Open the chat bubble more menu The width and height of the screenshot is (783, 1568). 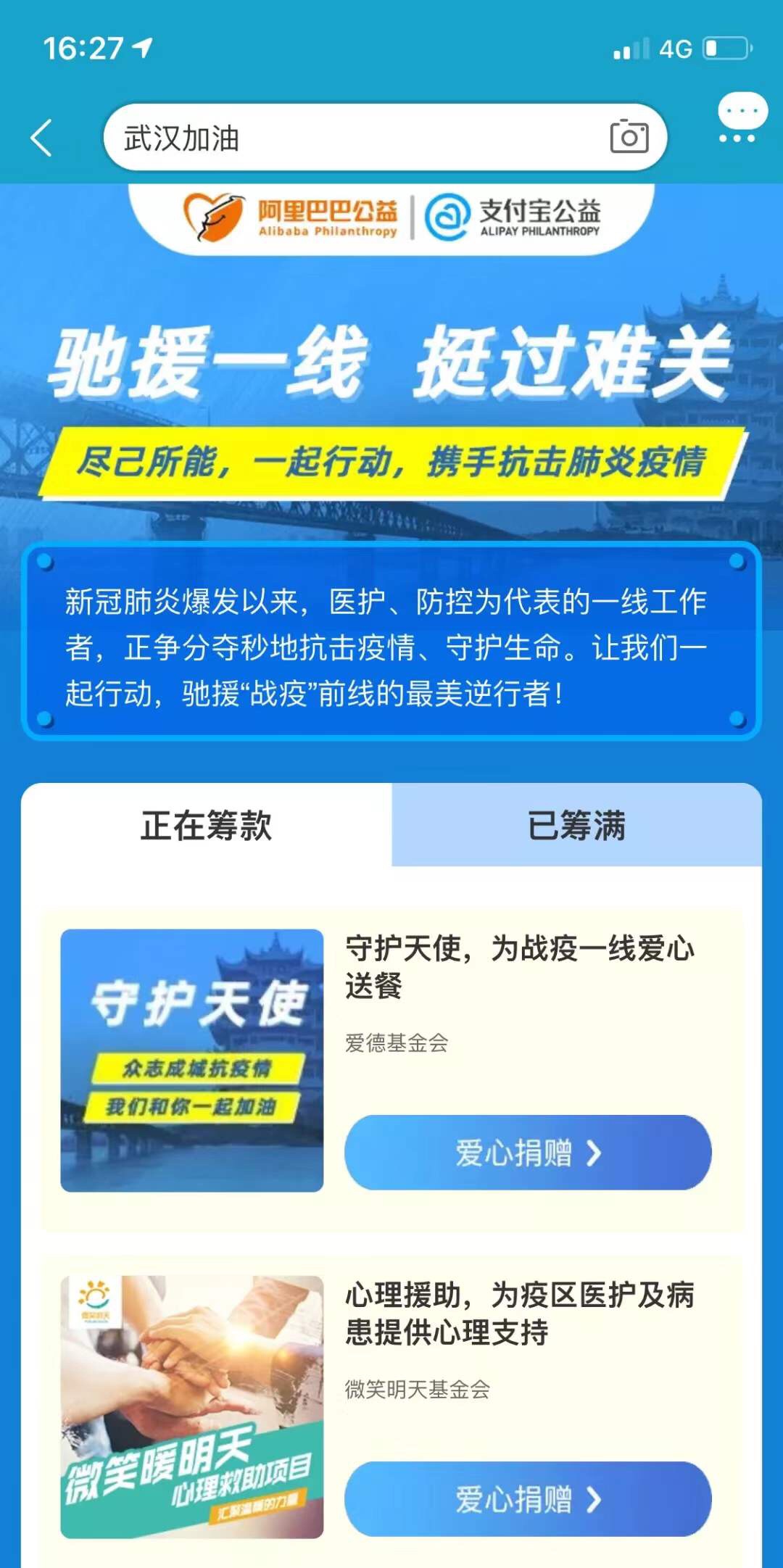click(x=741, y=119)
